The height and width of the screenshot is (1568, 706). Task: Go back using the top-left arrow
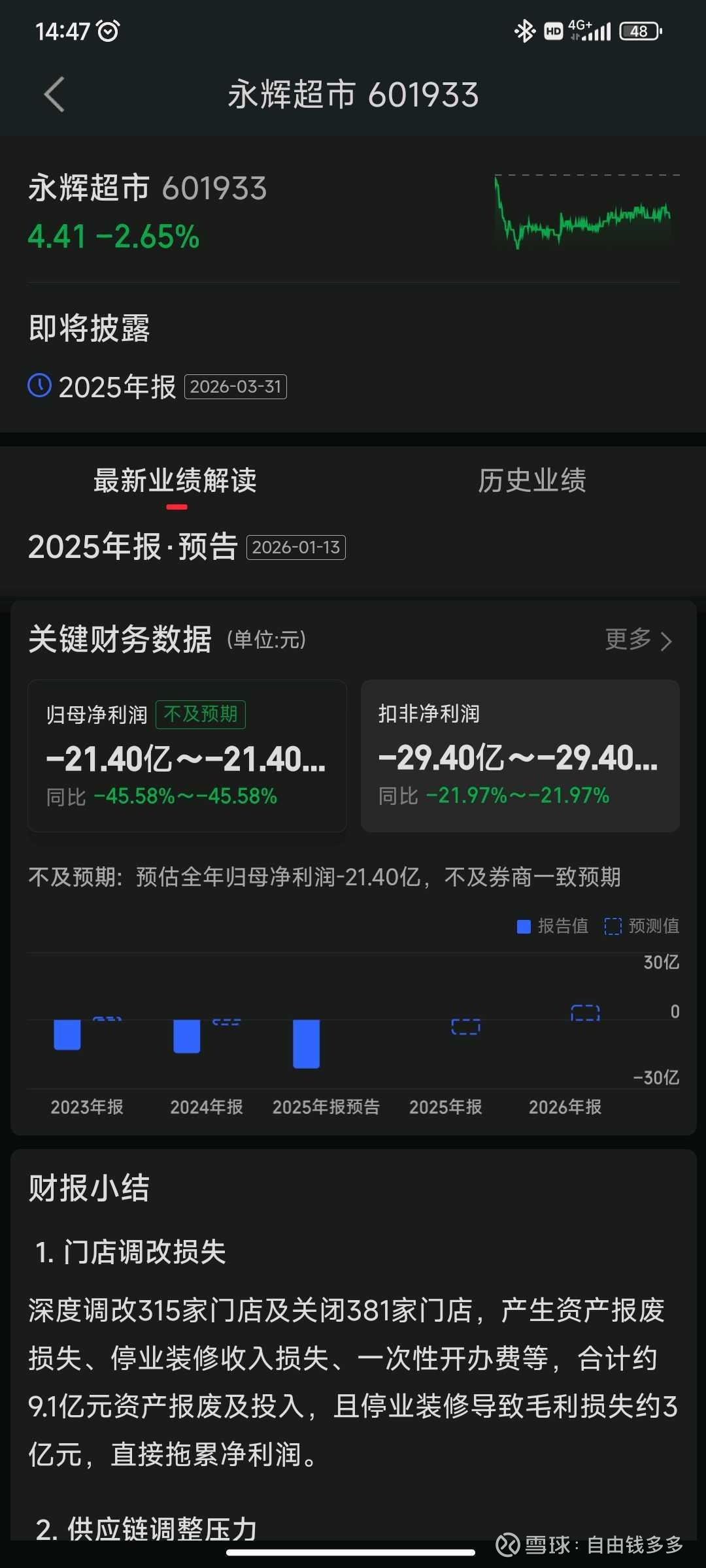pyautogui.click(x=55, y=95)
